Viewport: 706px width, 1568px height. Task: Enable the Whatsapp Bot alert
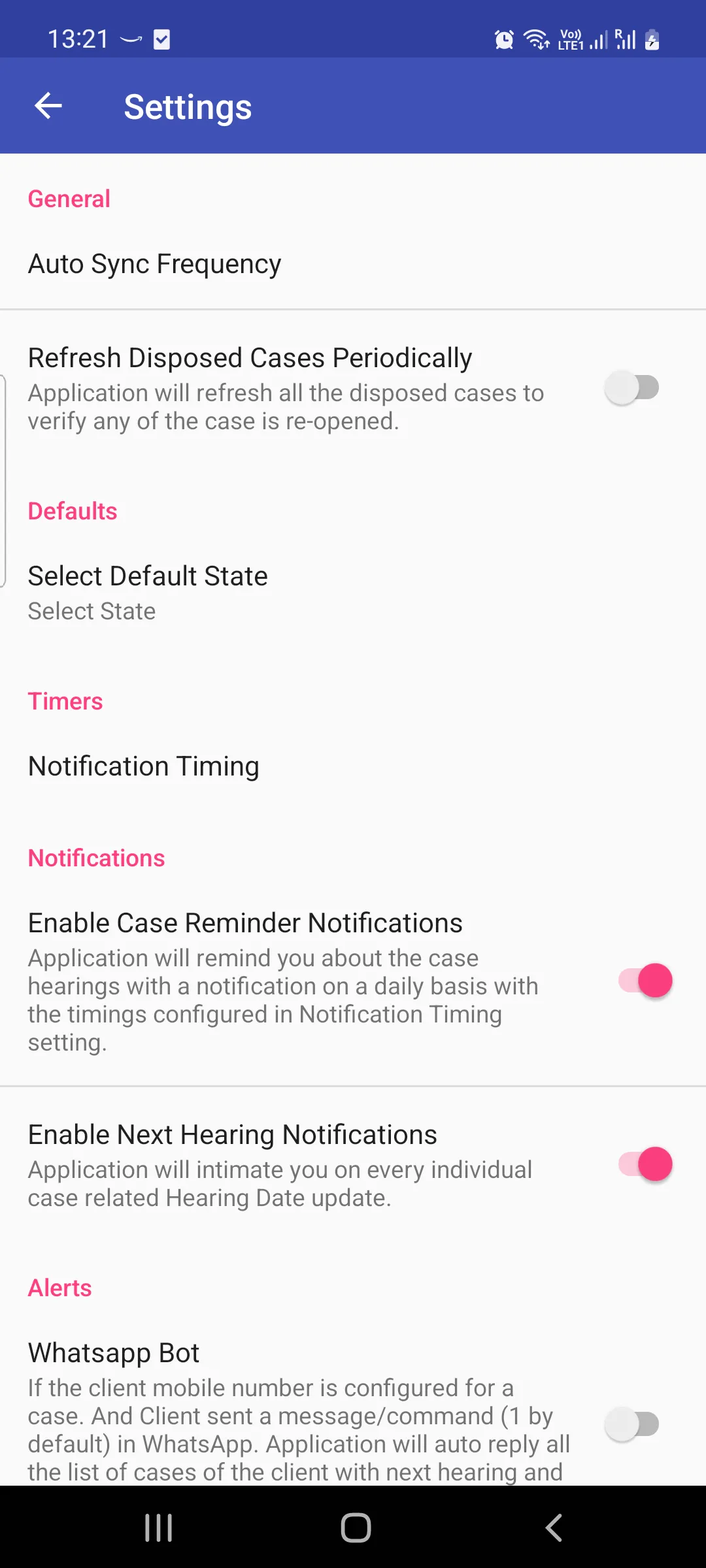[630, 1424]
